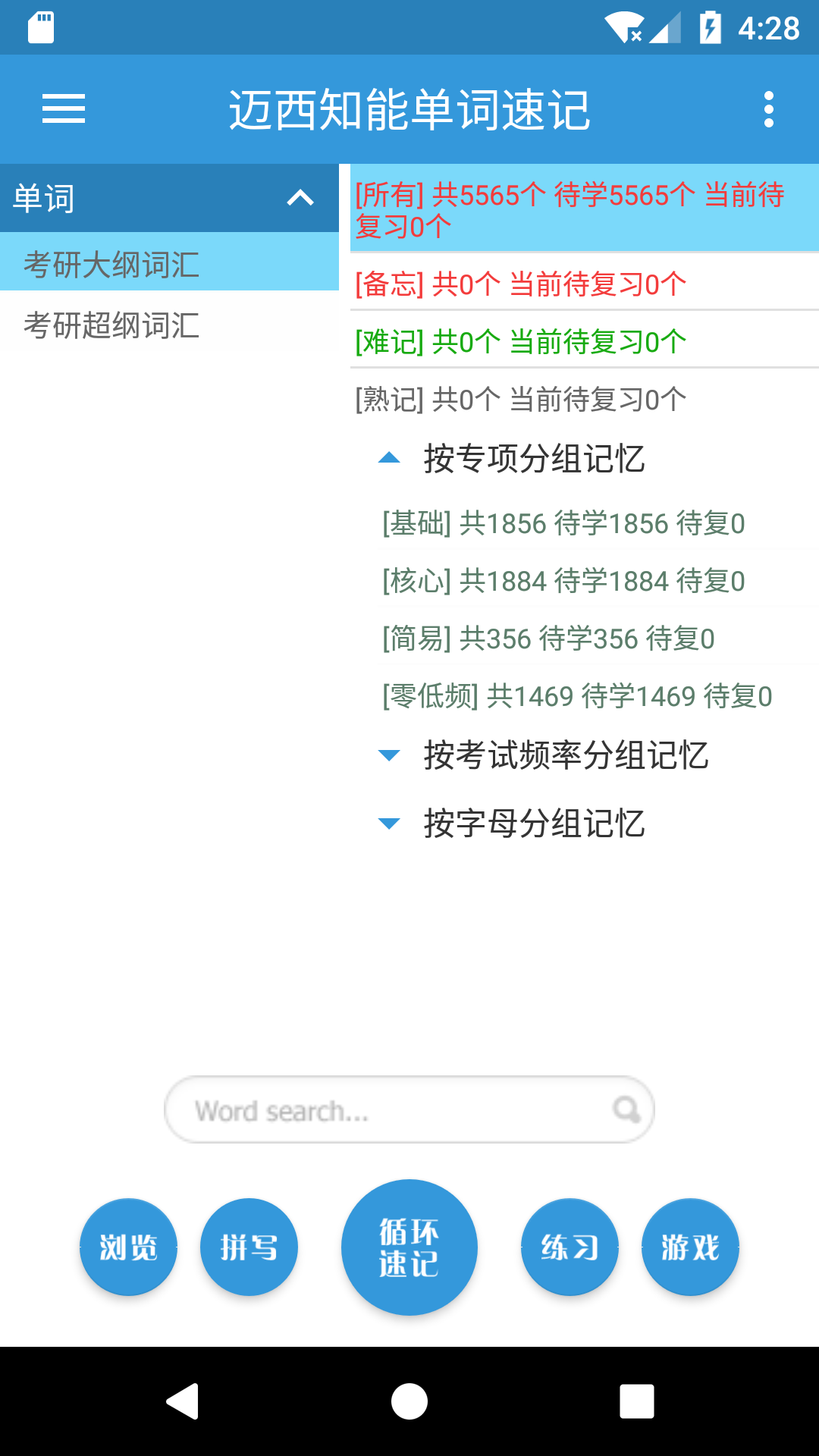Open the 练习 practice icon
The height and width of the screenshot is (1456, 819).
(569, 1247)
